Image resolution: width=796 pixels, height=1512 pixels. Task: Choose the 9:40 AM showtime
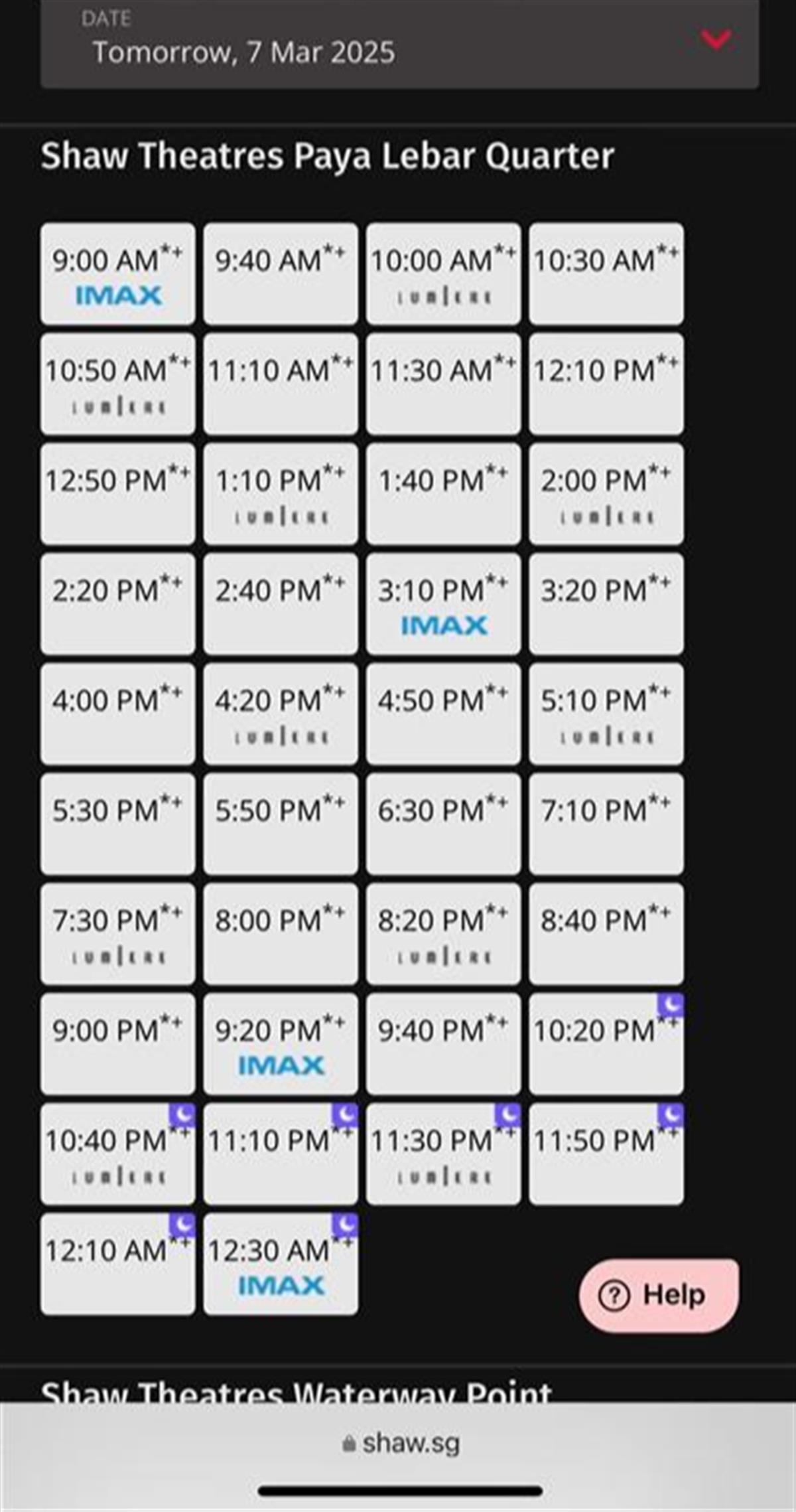(x=281, y=273)
